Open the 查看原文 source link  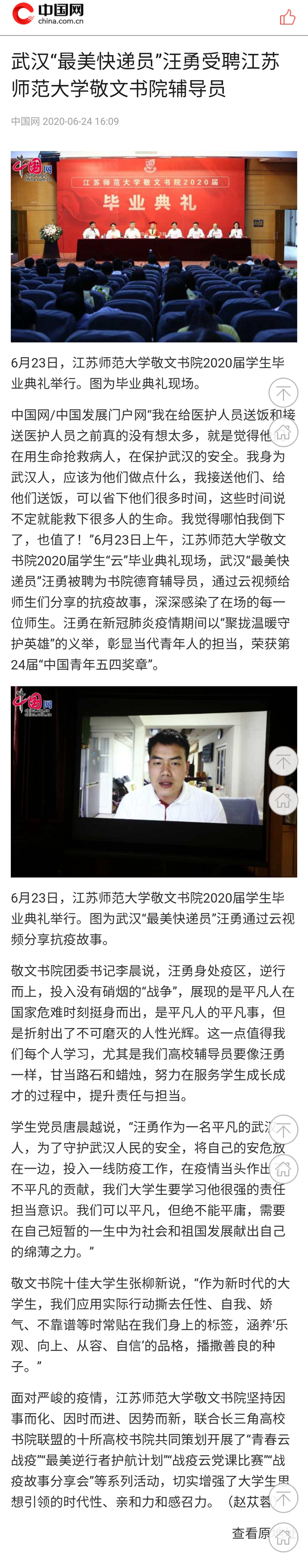coord(253,1532)
